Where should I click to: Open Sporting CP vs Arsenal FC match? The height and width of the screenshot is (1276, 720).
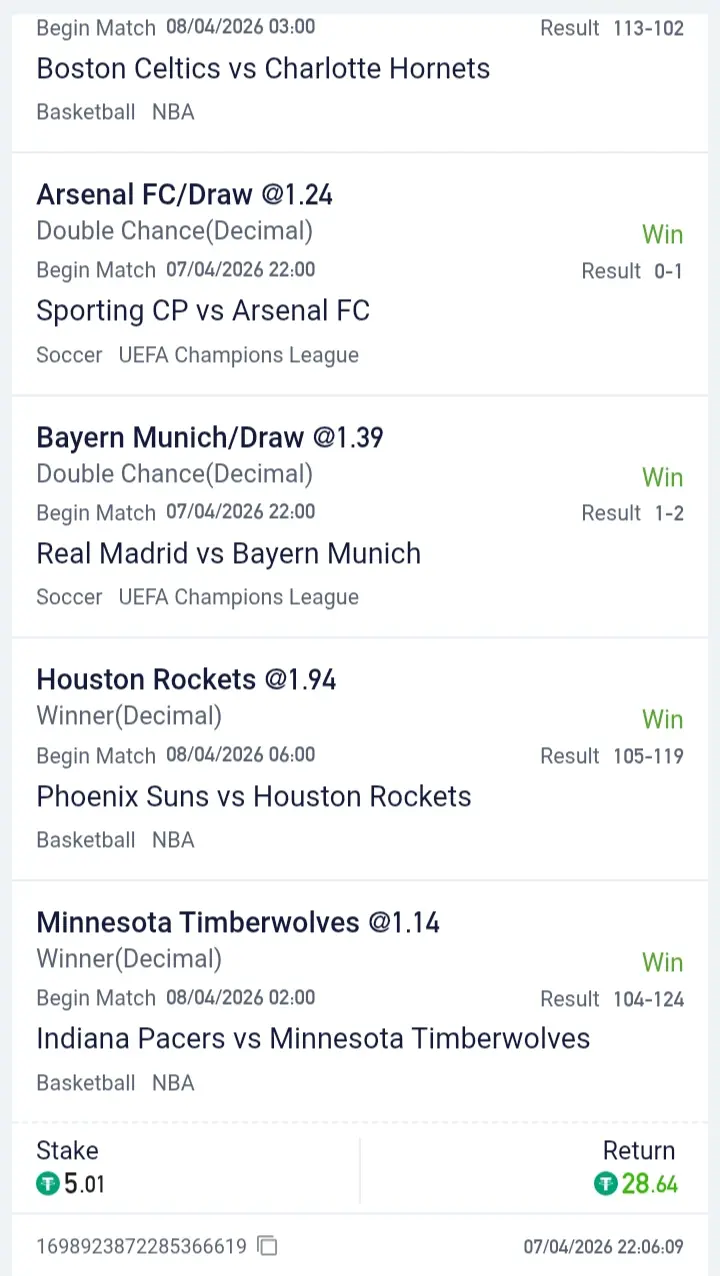(x=203, y=311)
